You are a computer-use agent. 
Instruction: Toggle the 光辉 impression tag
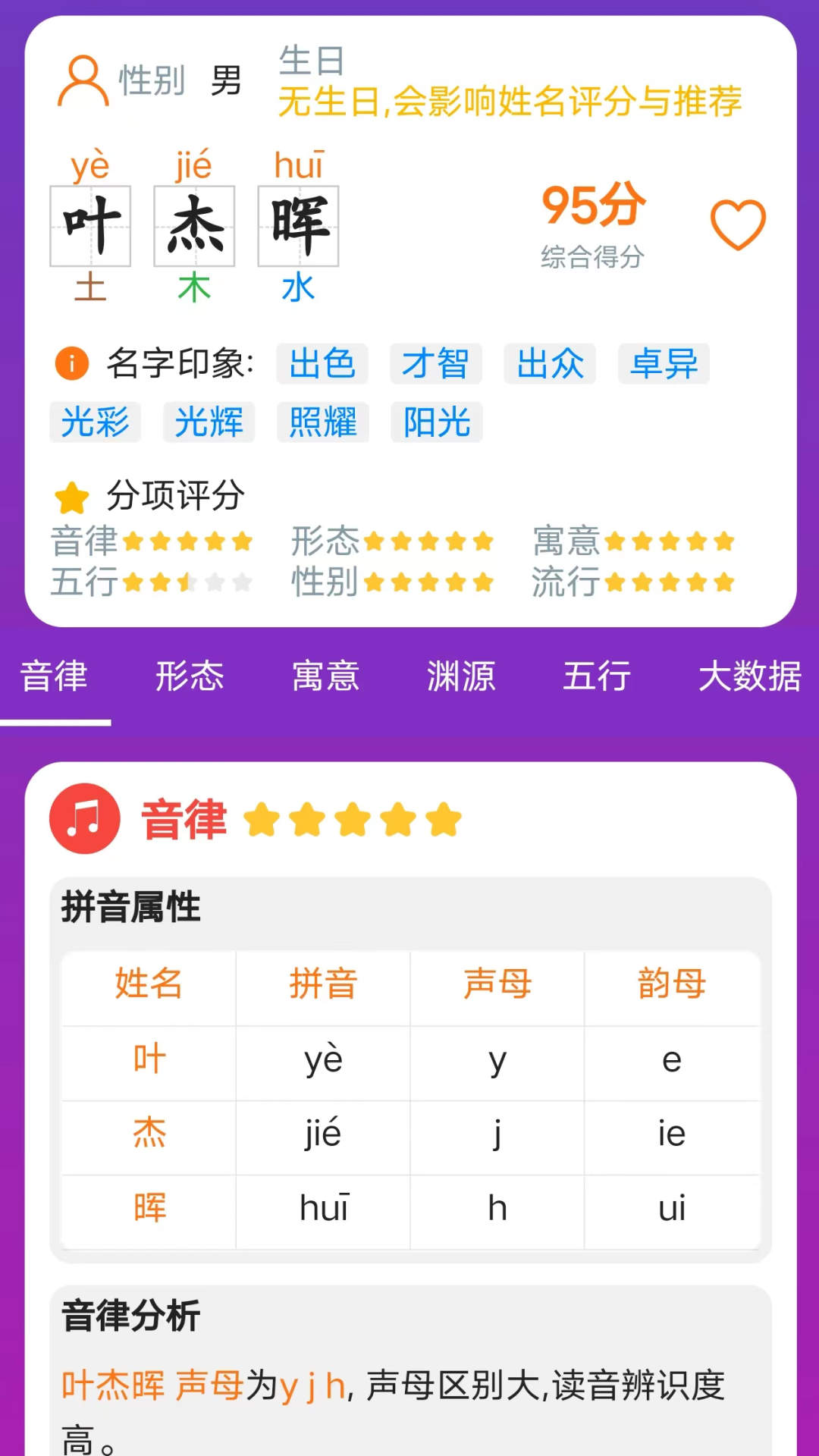pyautogui.click(x=209, y=422)
